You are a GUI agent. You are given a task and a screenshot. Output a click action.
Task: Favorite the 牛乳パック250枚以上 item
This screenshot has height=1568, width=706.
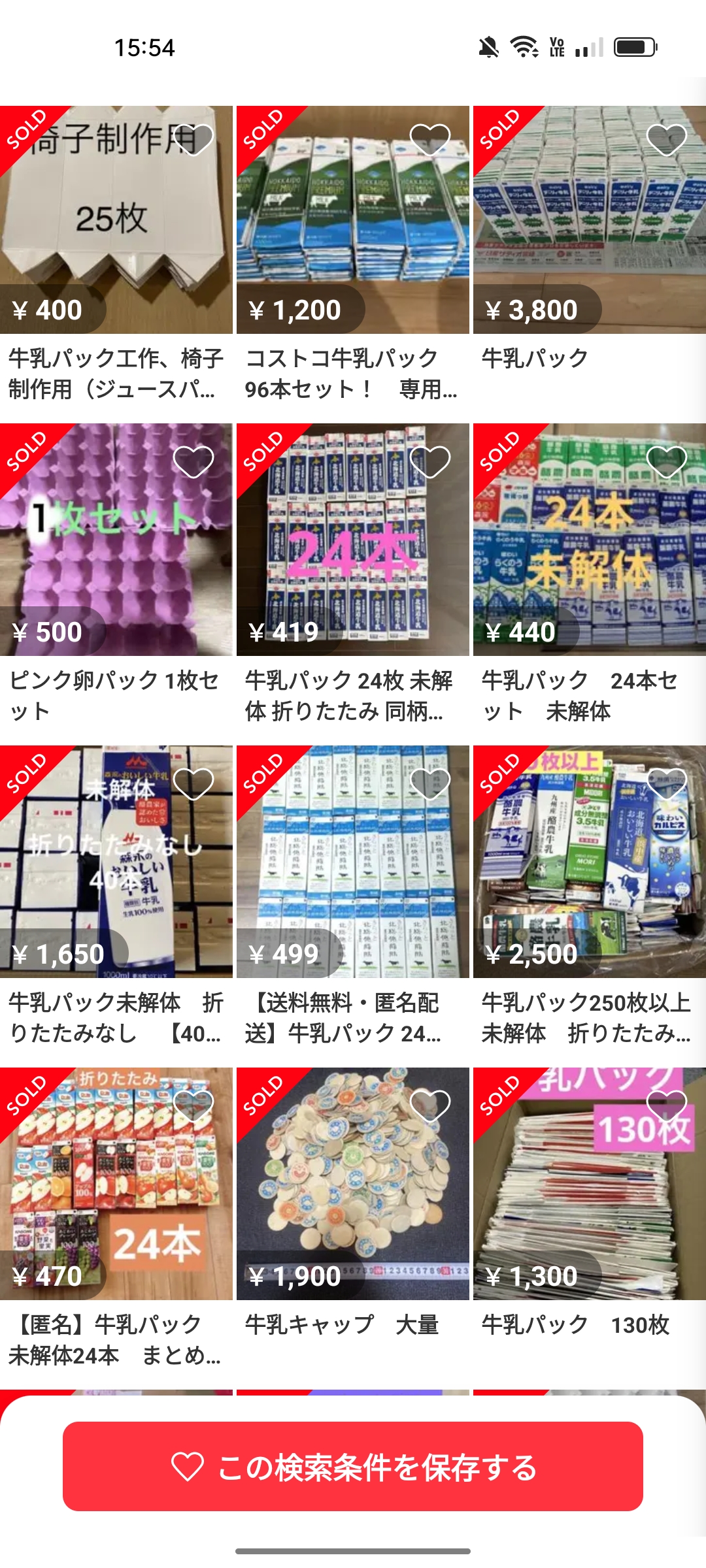(666, 783)
